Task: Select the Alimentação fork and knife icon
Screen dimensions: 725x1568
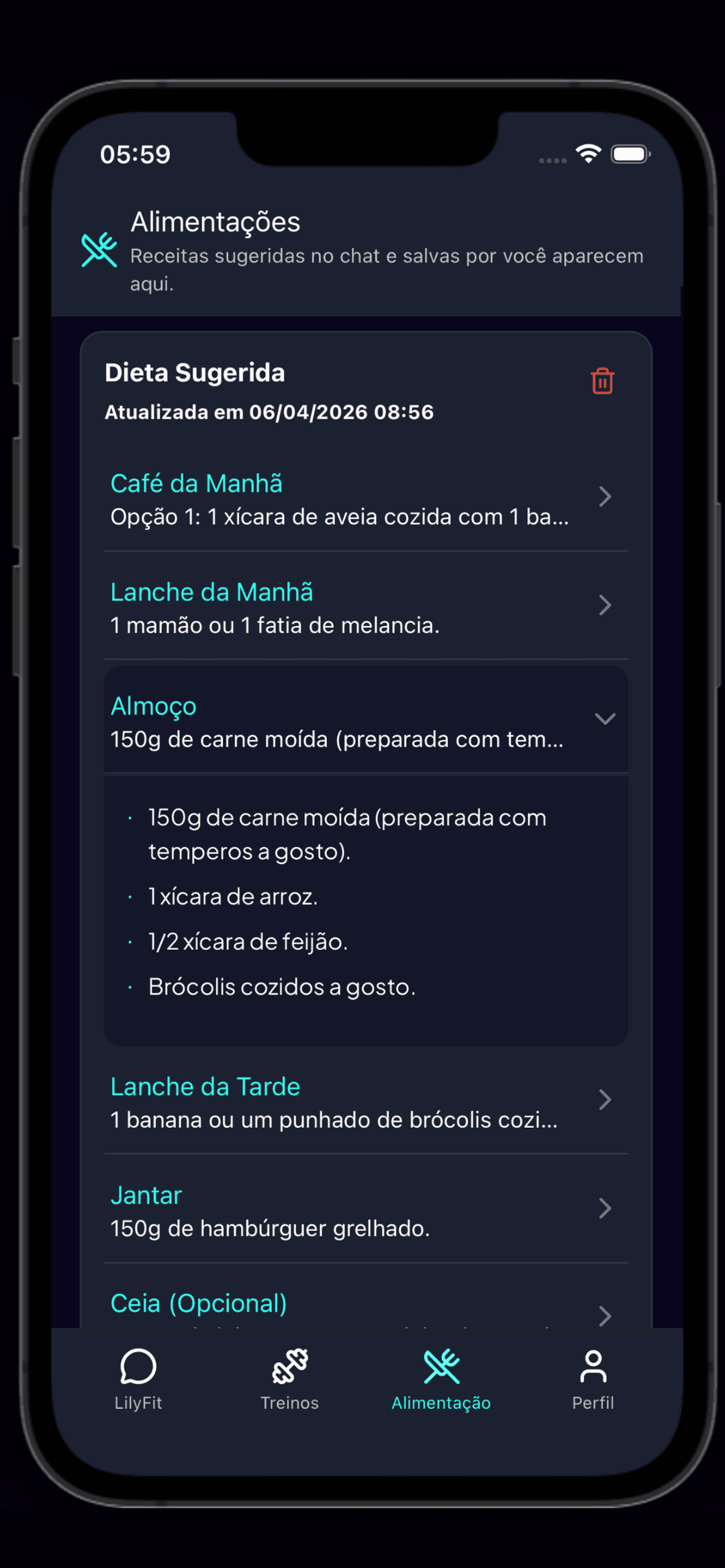Action: coord(441,1365)
